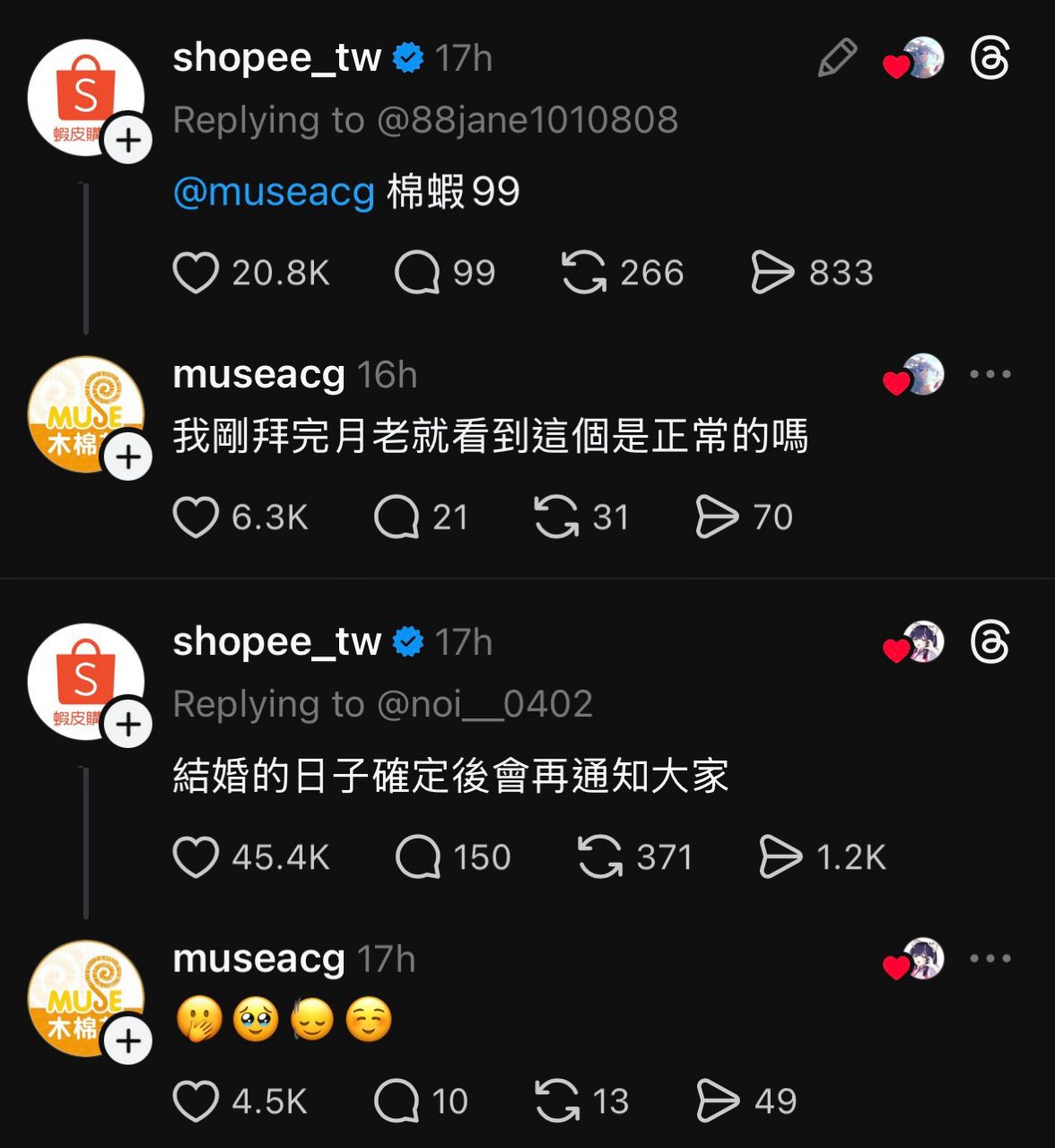Open the overflow menu on museacg's emoji reply

point(990,958)
